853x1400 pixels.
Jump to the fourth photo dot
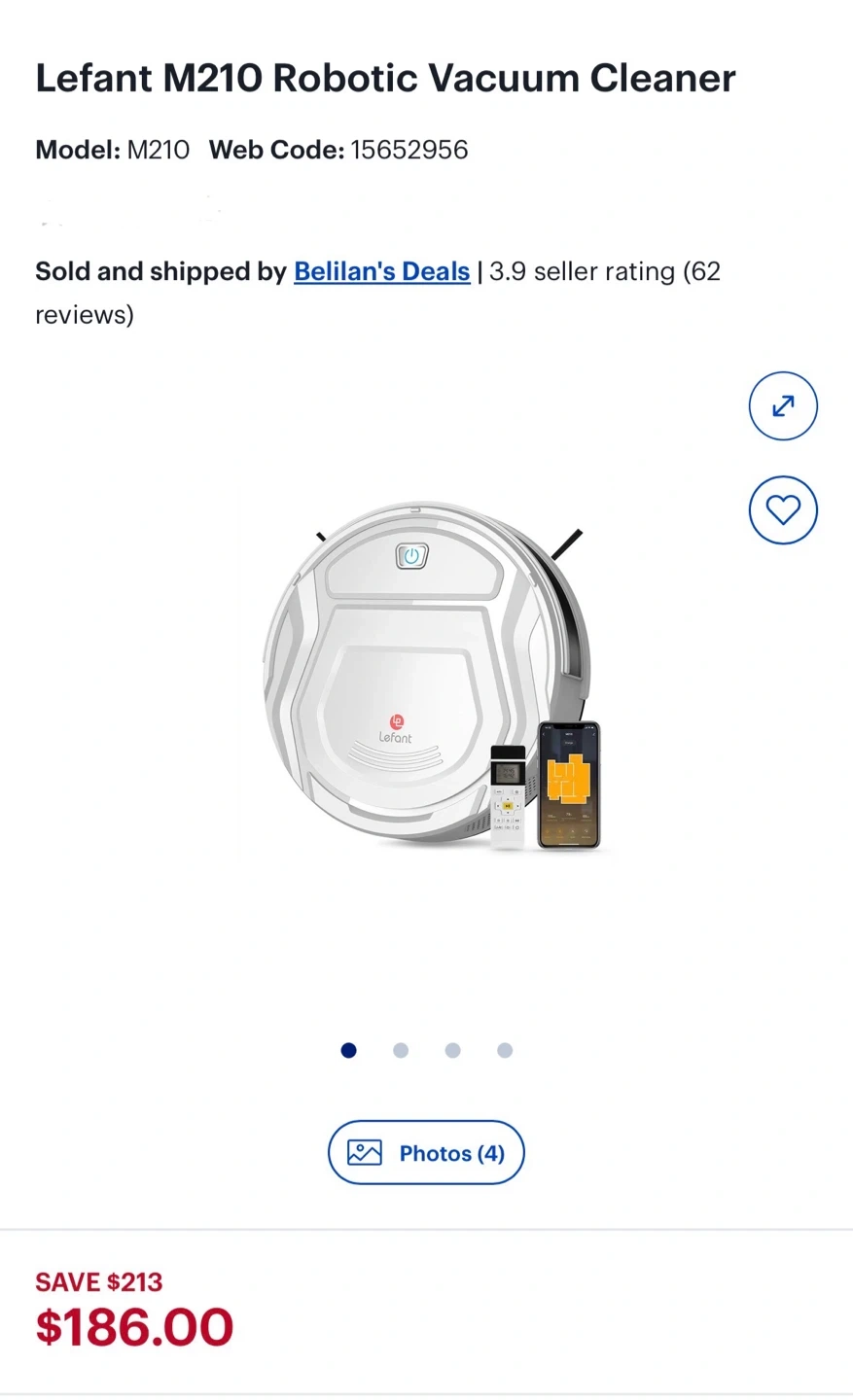point(505,1050)
